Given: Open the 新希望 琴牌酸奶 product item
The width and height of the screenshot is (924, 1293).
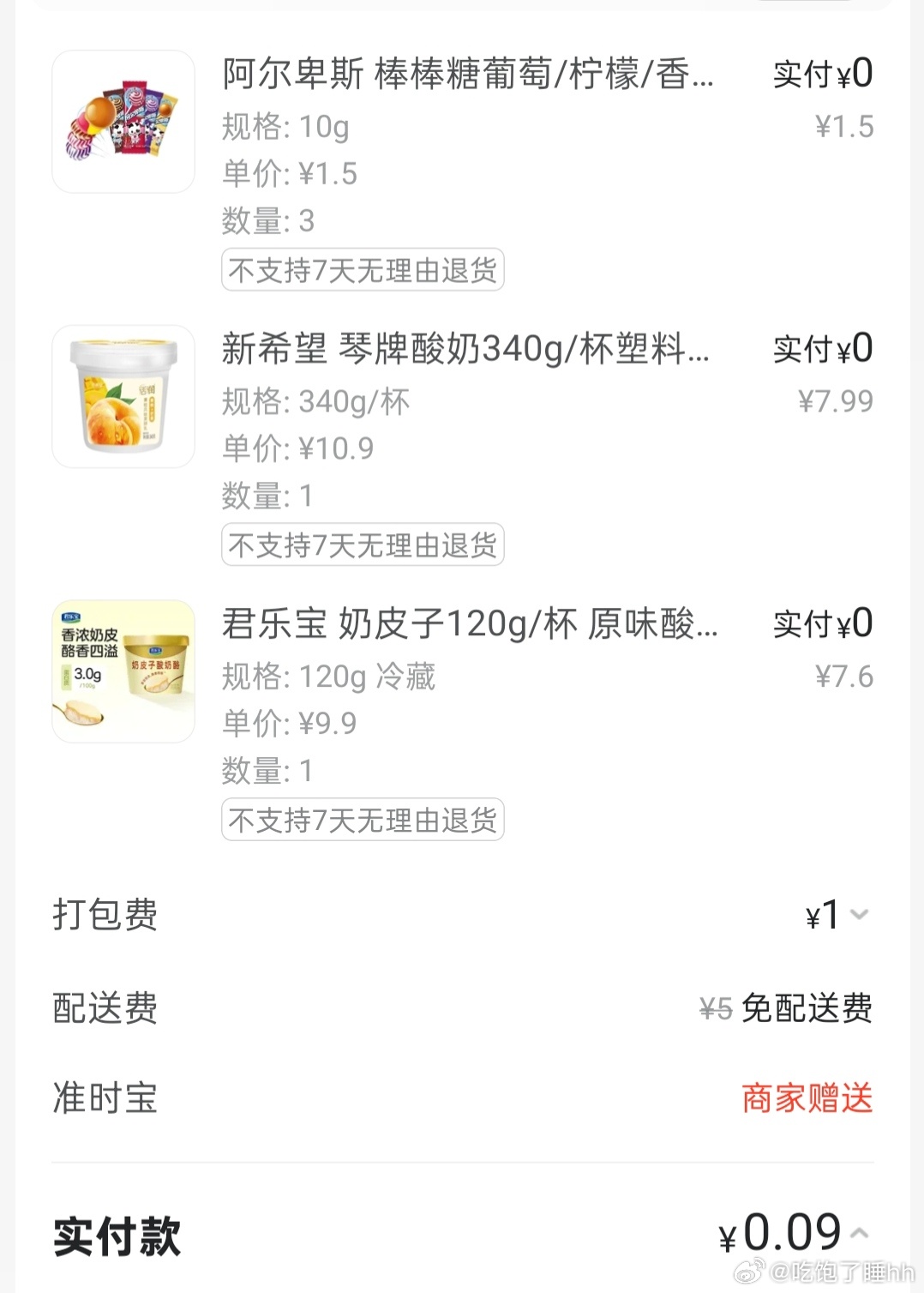Looking at the screenshot, I should pos(465,349).
